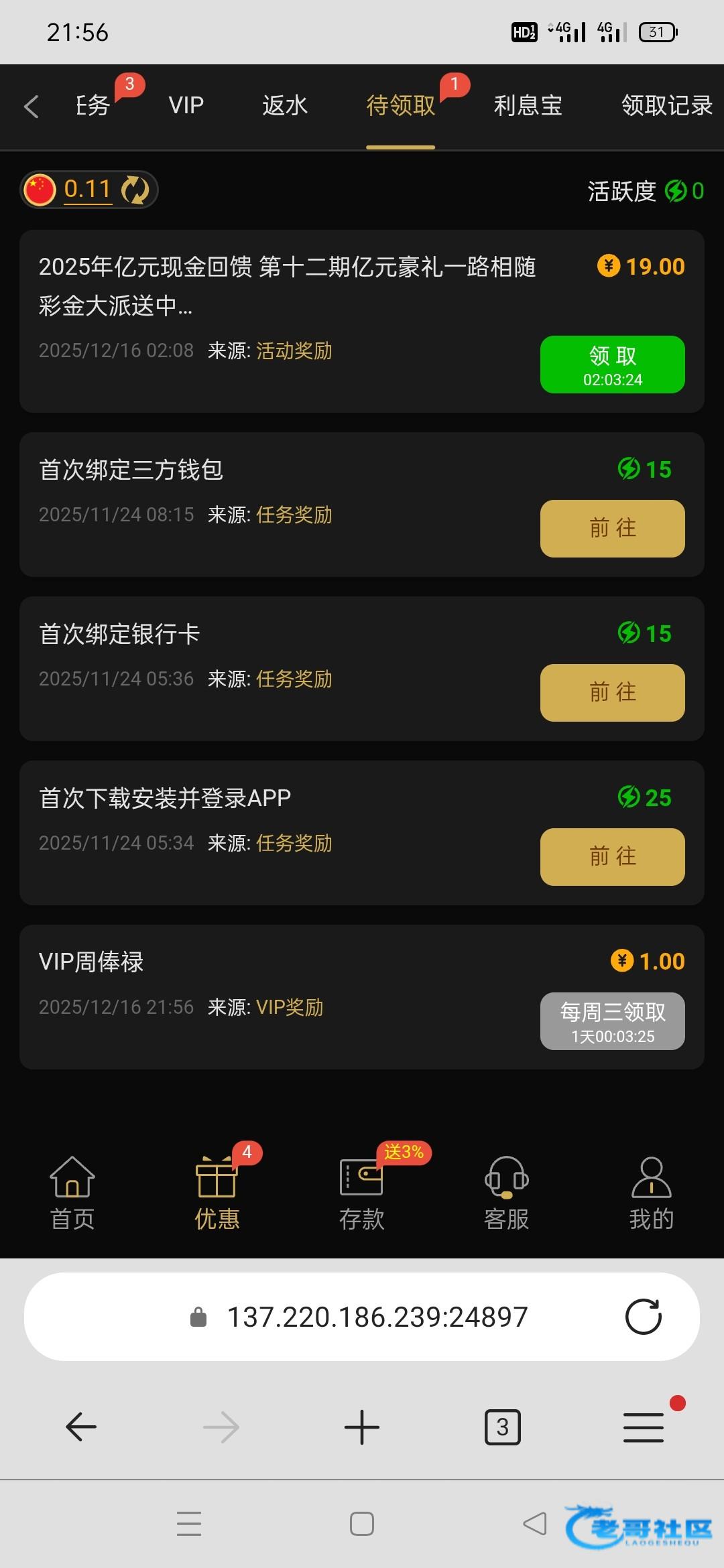This screenshot has height=1568, width=724.
Task: Contact 客服 customer service
Action: [x=506, y=1194]
